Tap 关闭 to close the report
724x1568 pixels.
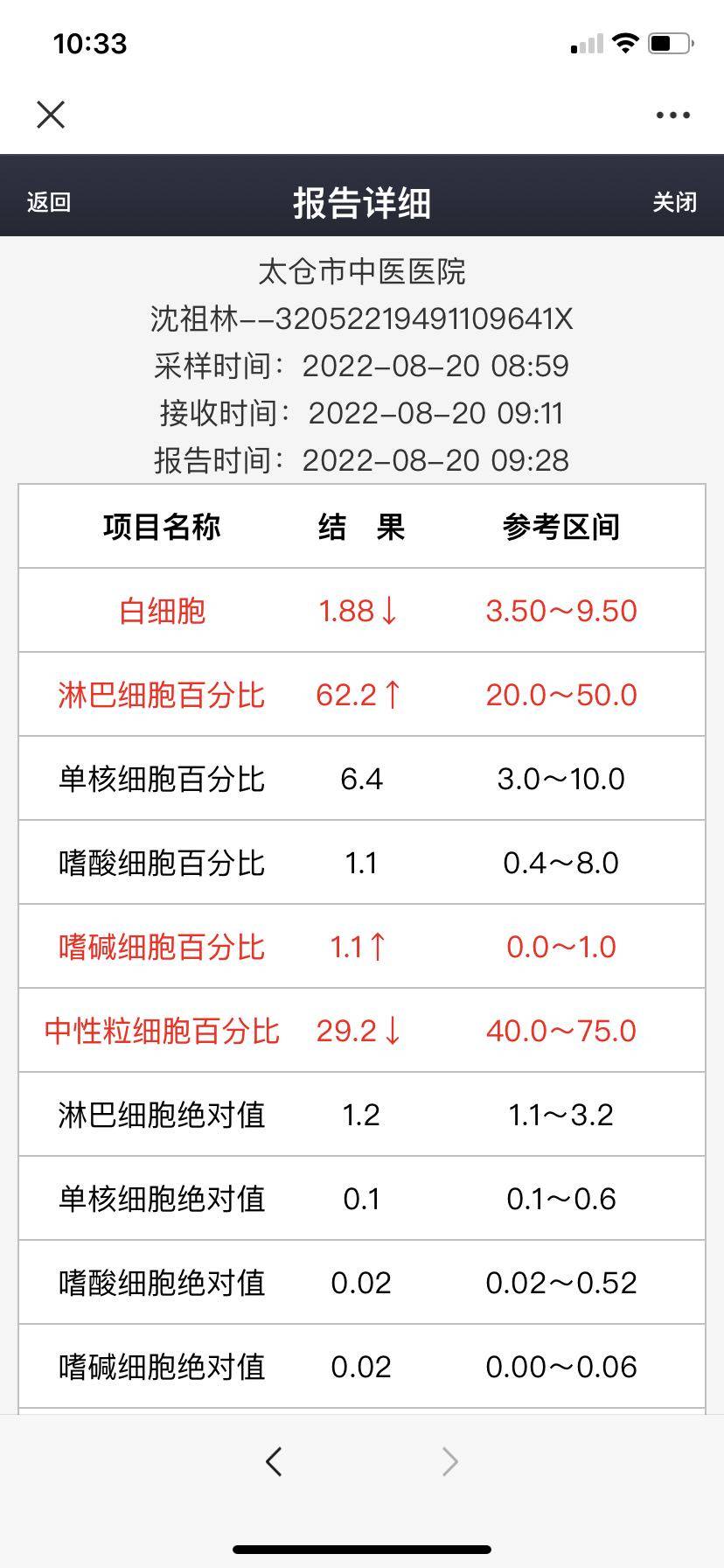[x=674, y=202]
